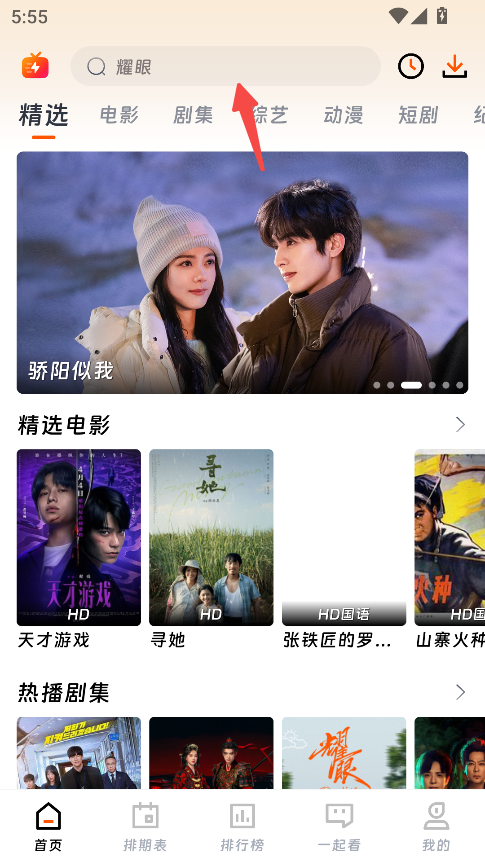Switch to the 排期表 bottom tab
Viewport: 485px width, 862px height.
145,827
